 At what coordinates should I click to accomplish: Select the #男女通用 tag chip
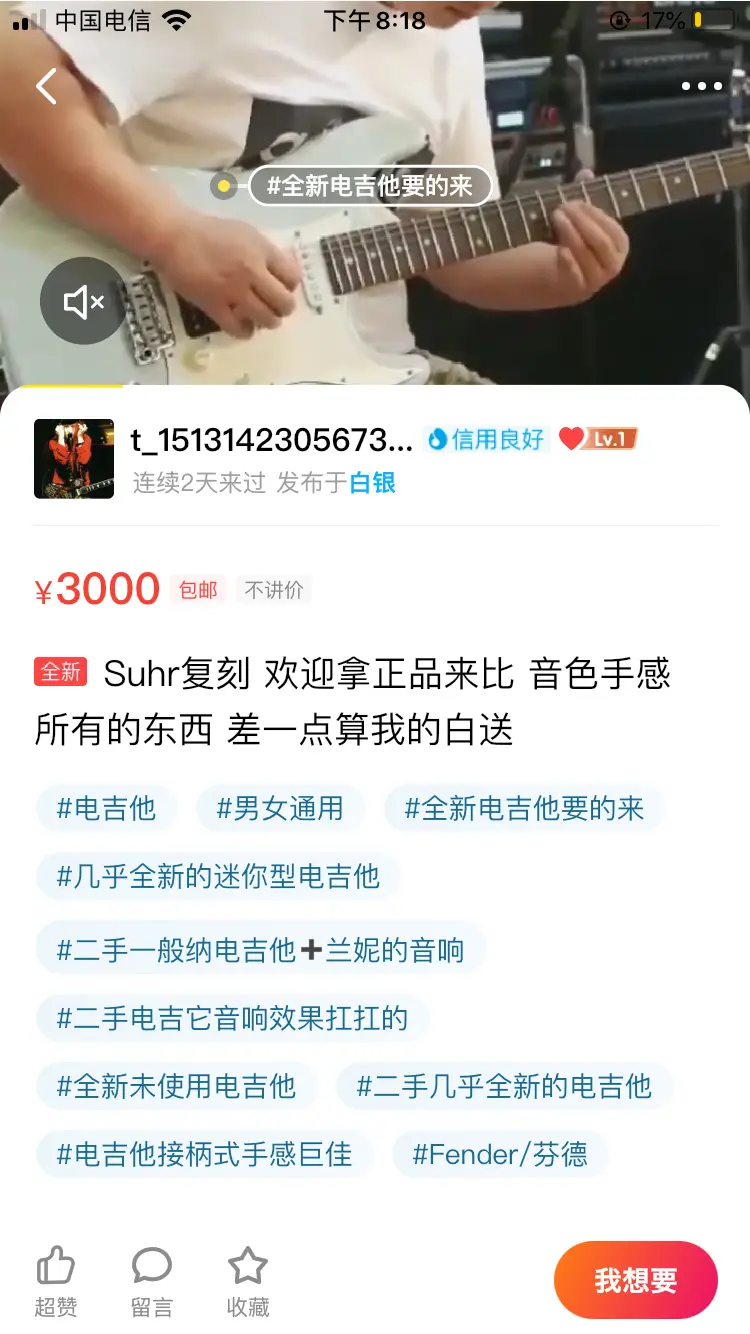(x=280, y=808)
